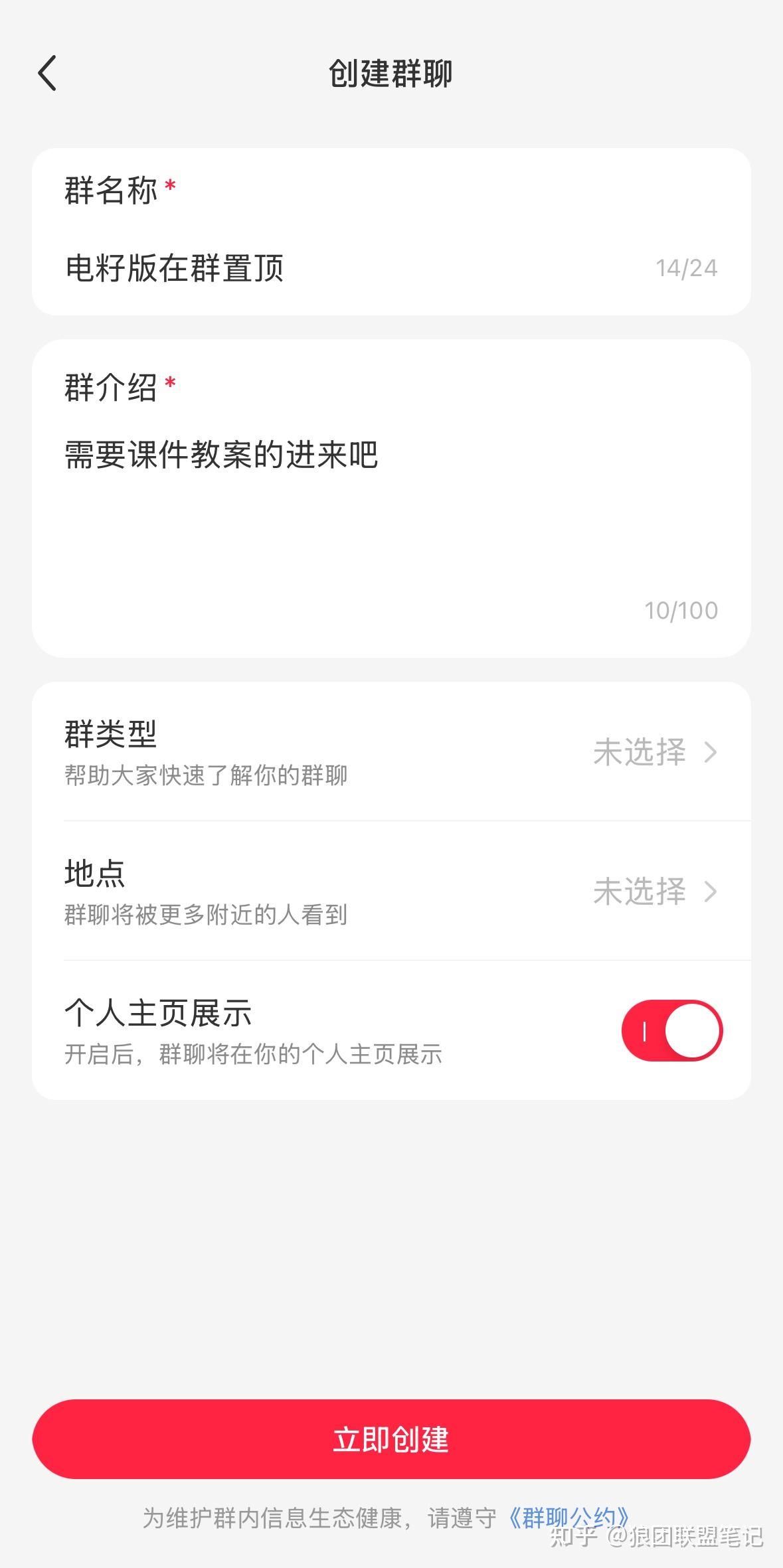Screen dimensions: 783x1568
Task: Choose a 地点 for the group
Action: 391,891
